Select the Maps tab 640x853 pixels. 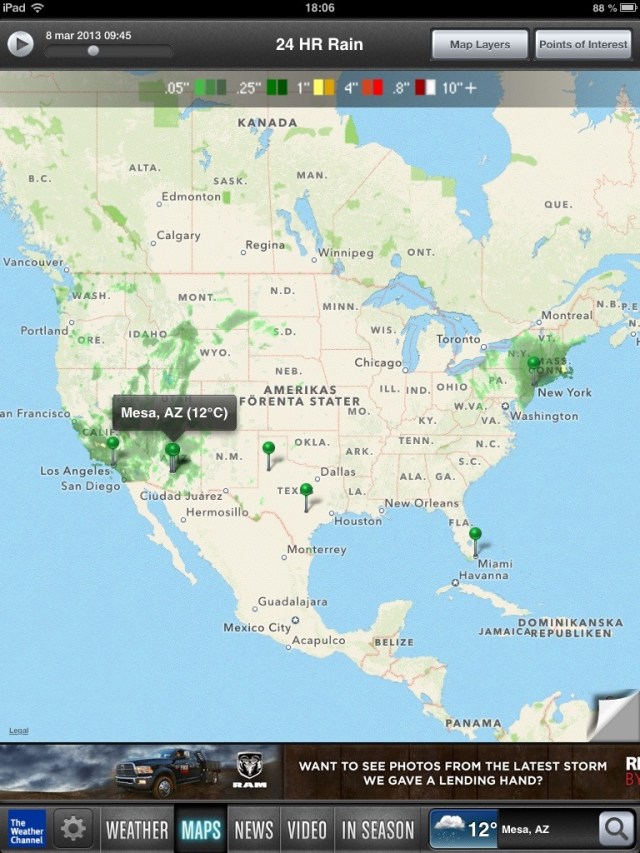201,829
